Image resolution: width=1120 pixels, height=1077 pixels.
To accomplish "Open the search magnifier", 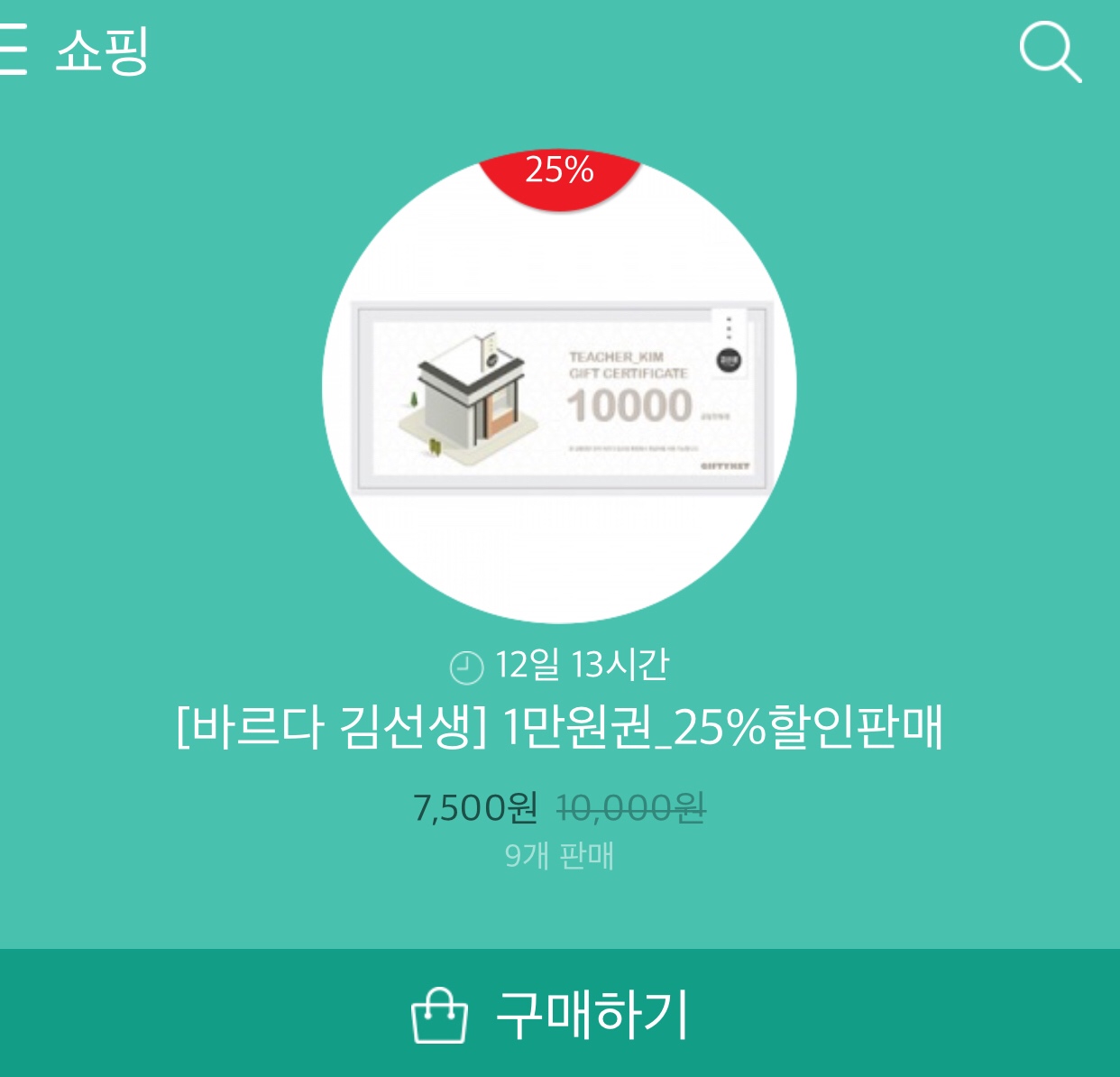I will coord(1050,52).
